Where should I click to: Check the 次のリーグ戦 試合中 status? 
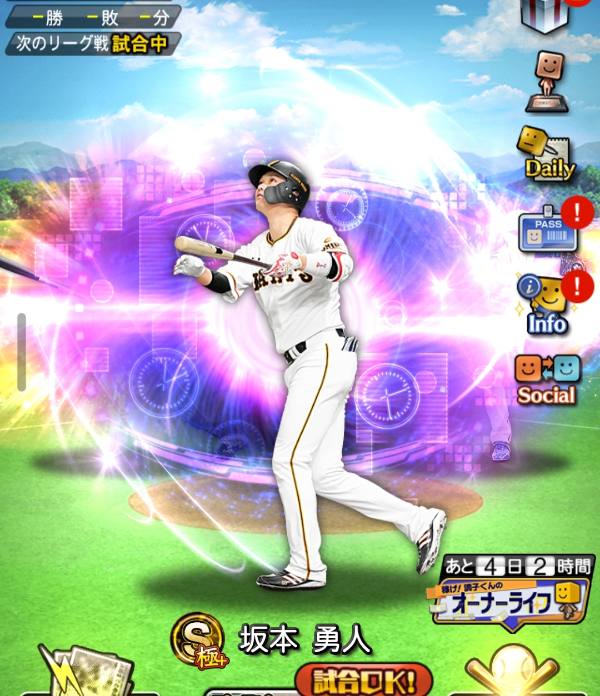(x=93, y=43)
